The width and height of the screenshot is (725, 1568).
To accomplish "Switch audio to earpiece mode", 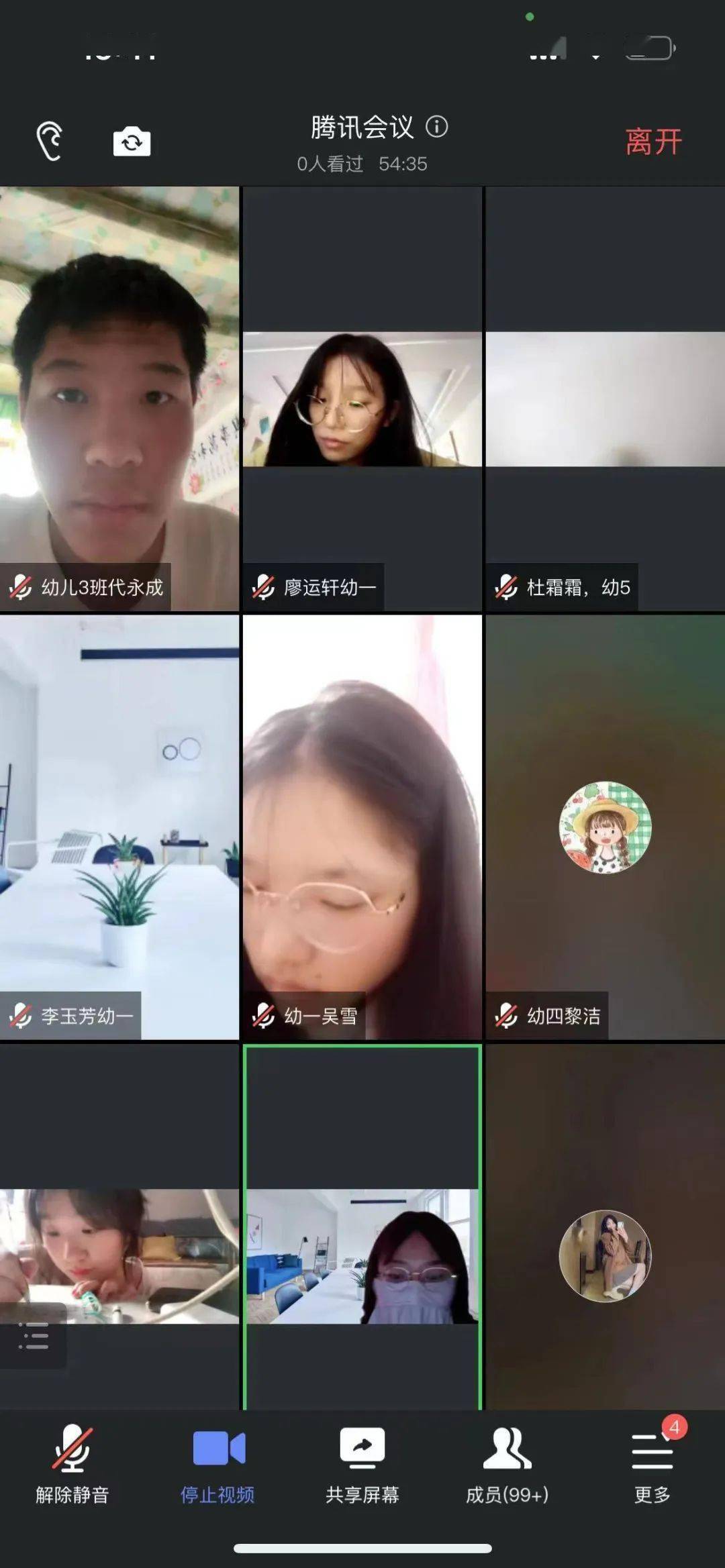I will (x=49, y=142).
